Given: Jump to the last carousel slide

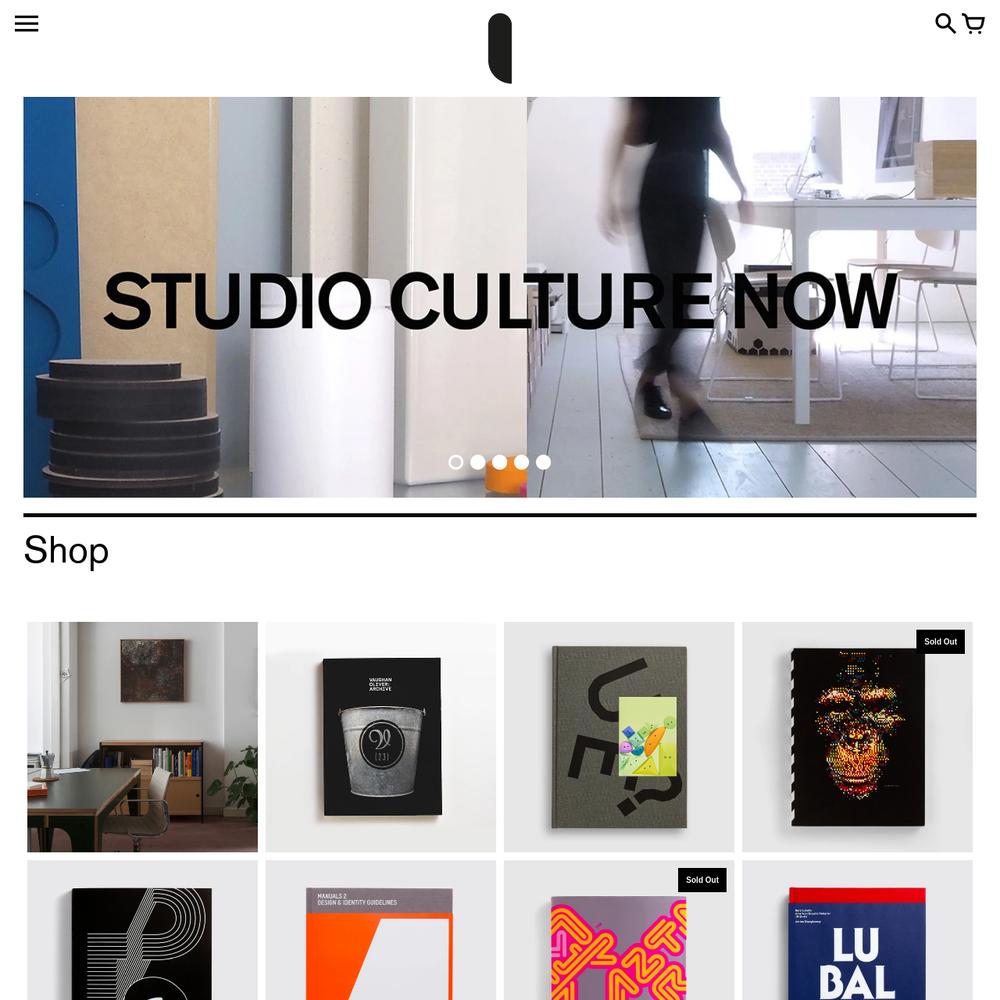Looking at the screenshot, I should [543, 462].
